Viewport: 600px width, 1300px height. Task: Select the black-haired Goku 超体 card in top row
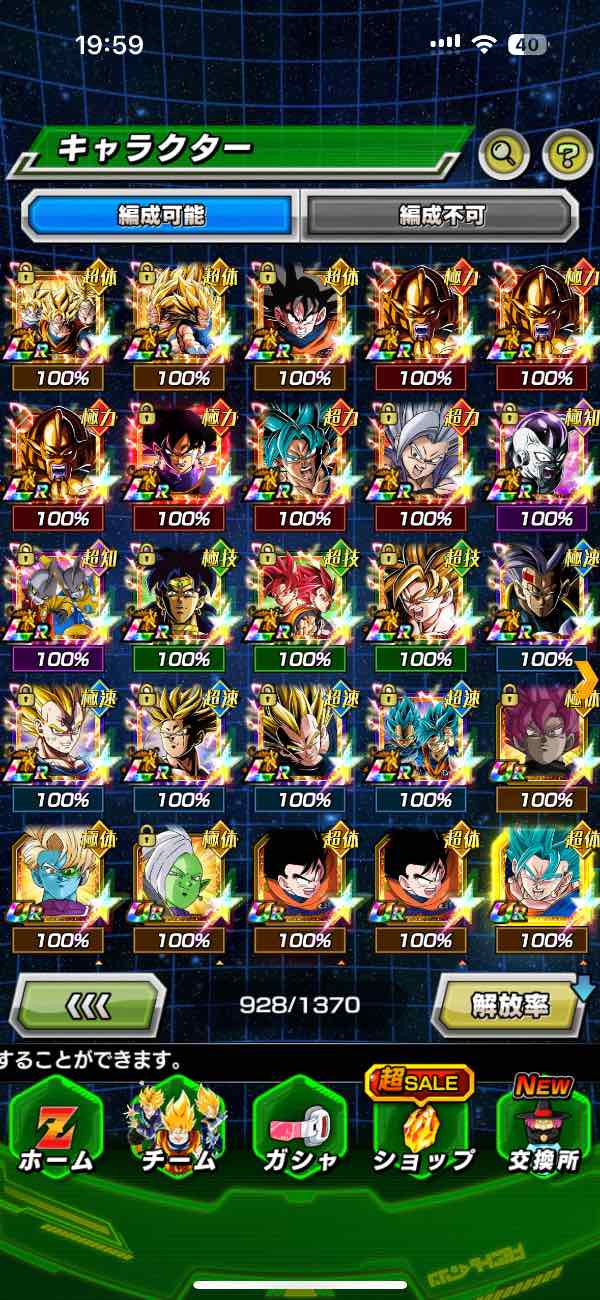click(x=304, y=313)
